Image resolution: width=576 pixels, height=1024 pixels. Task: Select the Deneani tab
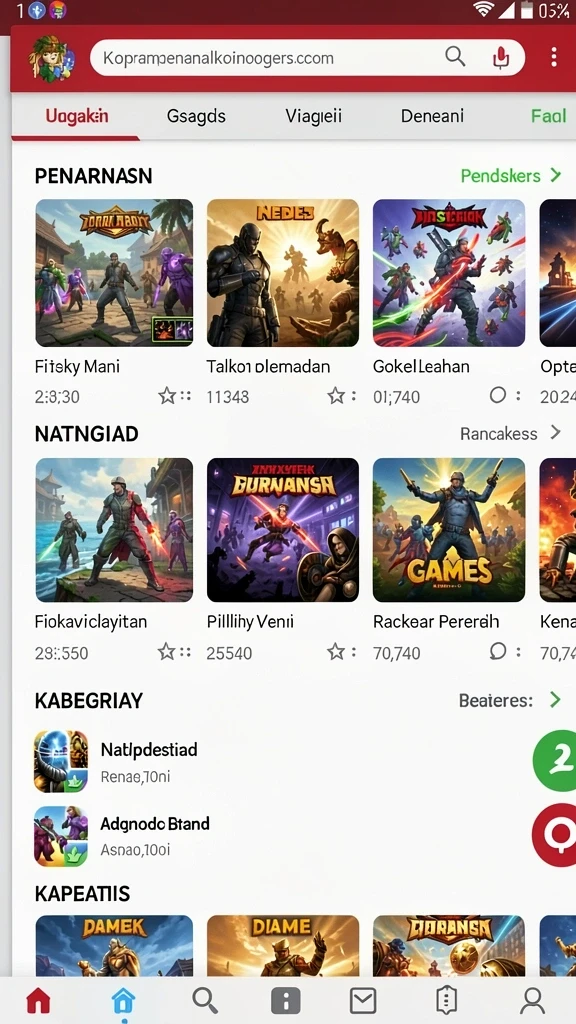(432, 116)
